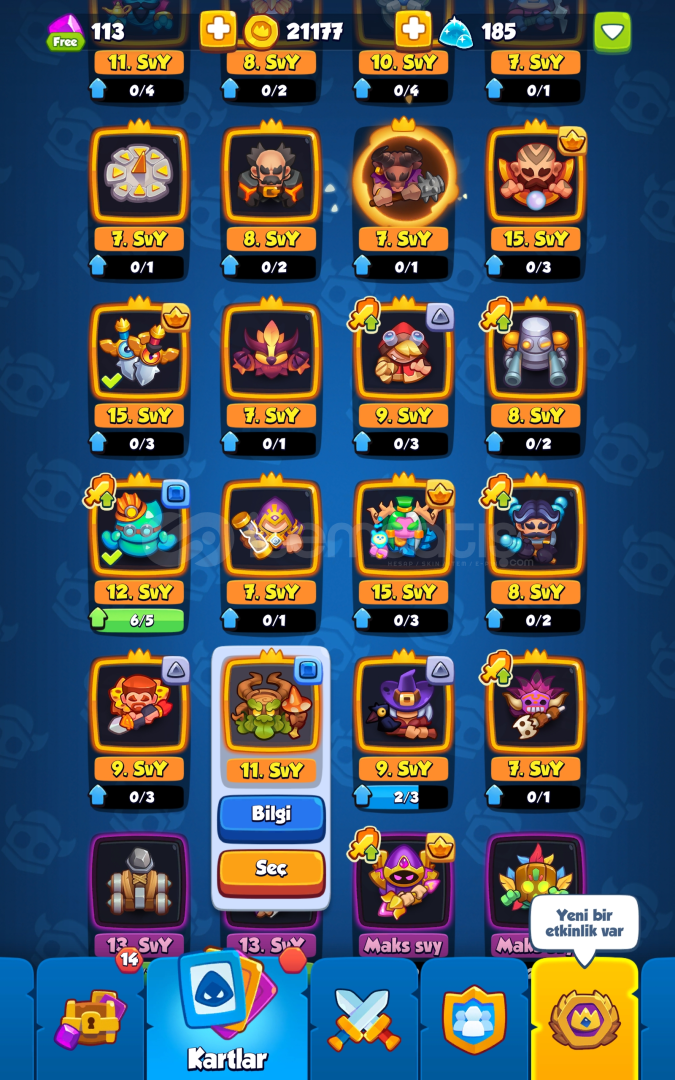Open the free gem offer
675x1080 pixels.
pos(65,32)
